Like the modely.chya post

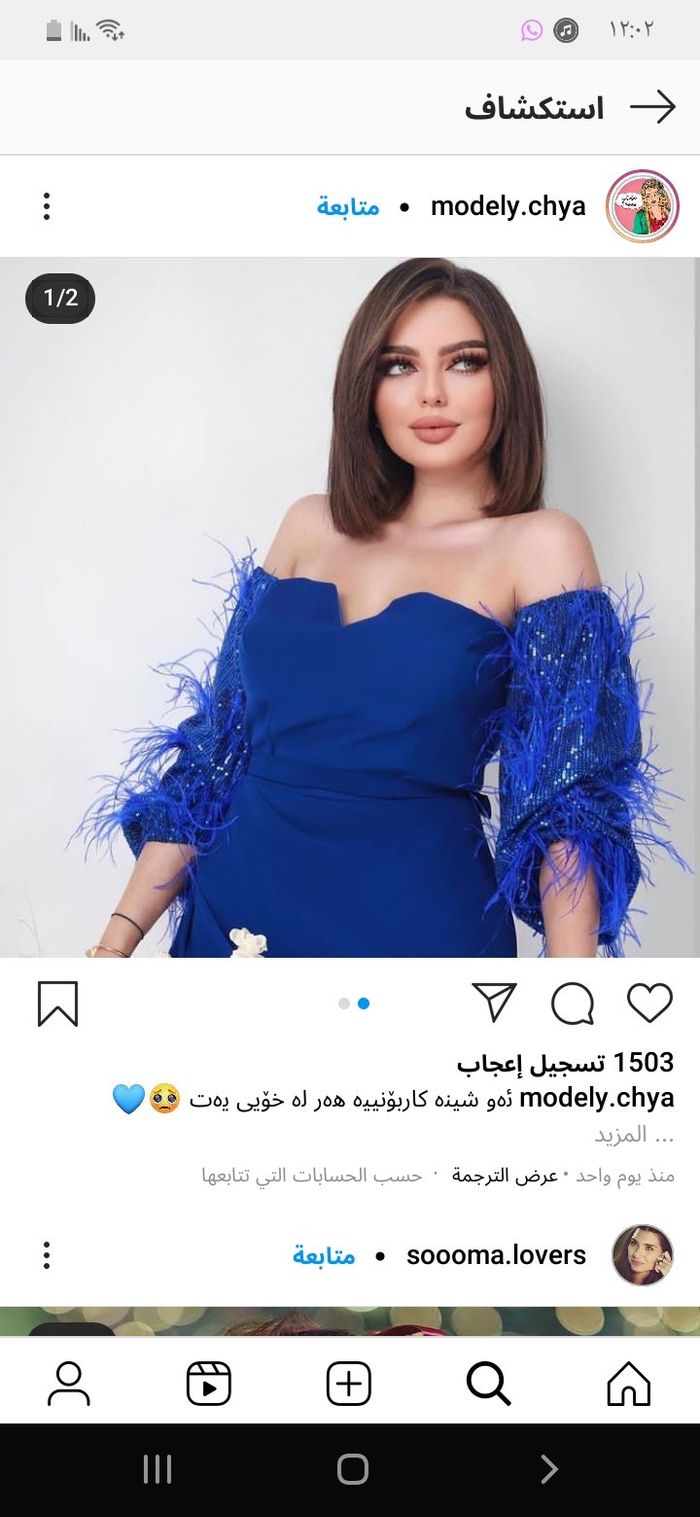click(x=649, y=1003)
